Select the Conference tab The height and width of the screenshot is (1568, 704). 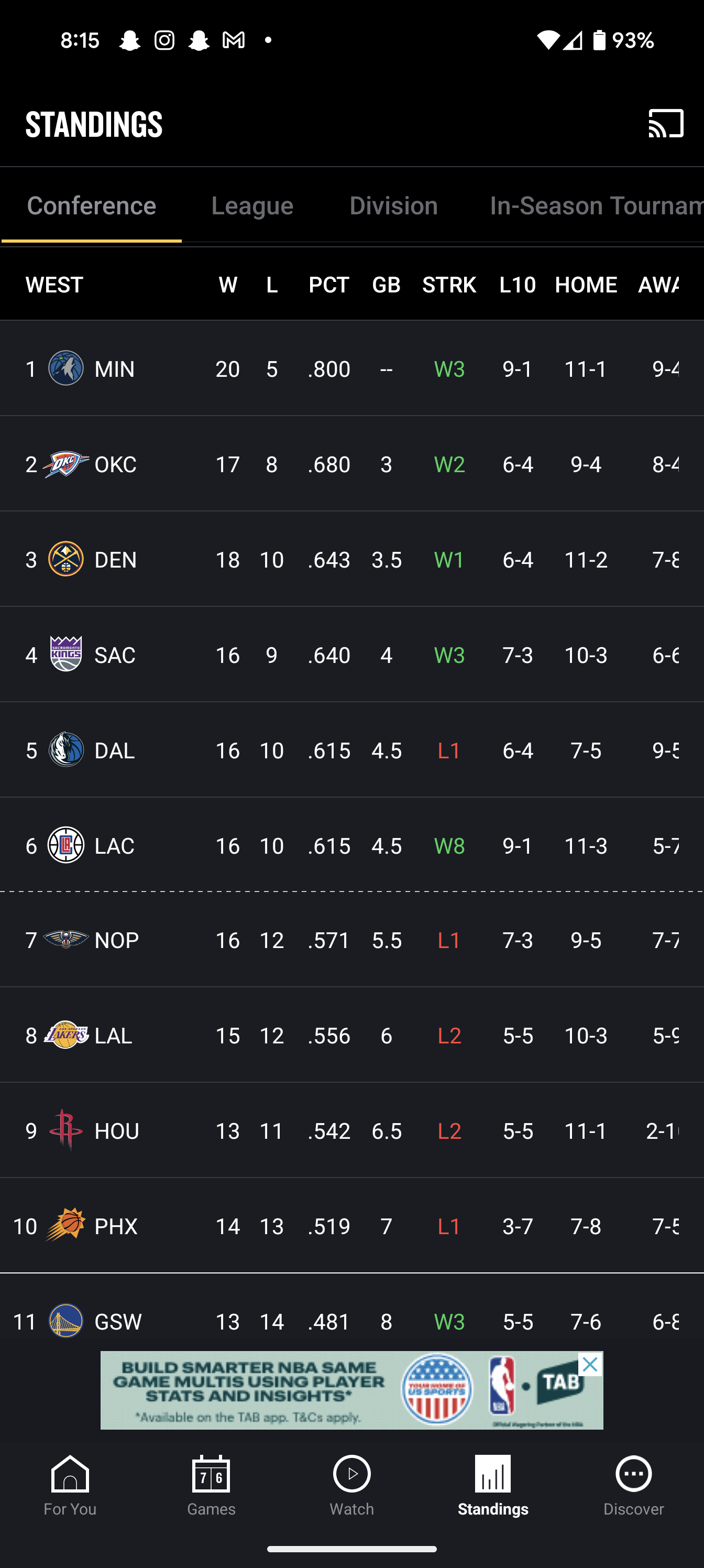click(91, 206)
